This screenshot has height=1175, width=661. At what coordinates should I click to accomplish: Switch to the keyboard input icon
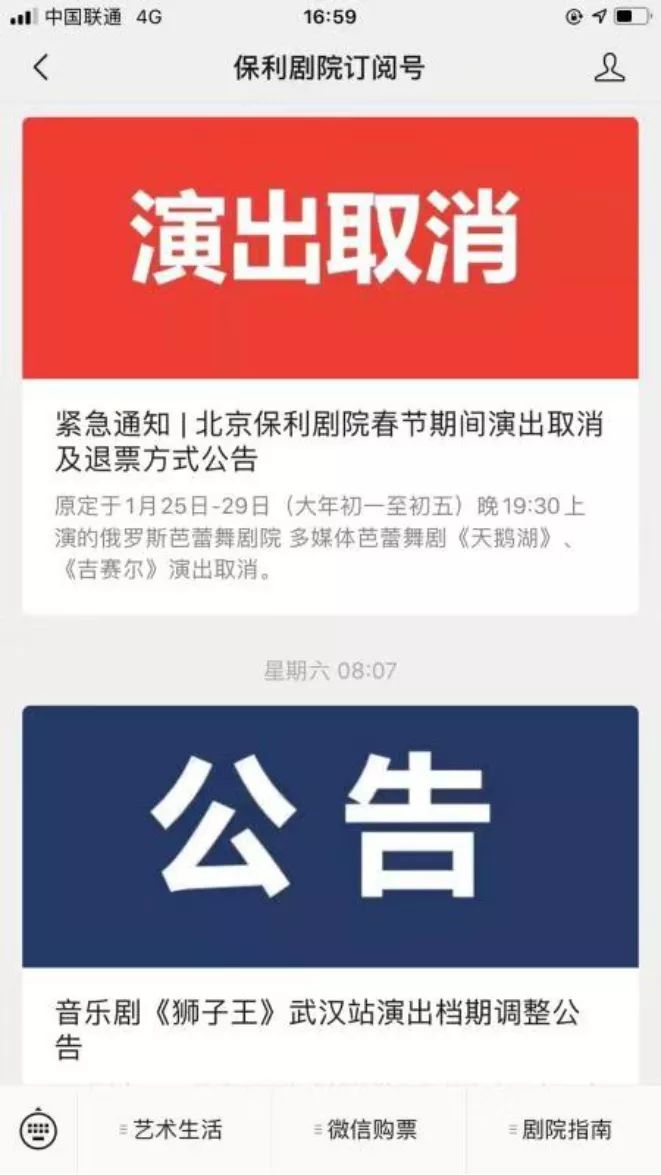(x=38, y=1130)
